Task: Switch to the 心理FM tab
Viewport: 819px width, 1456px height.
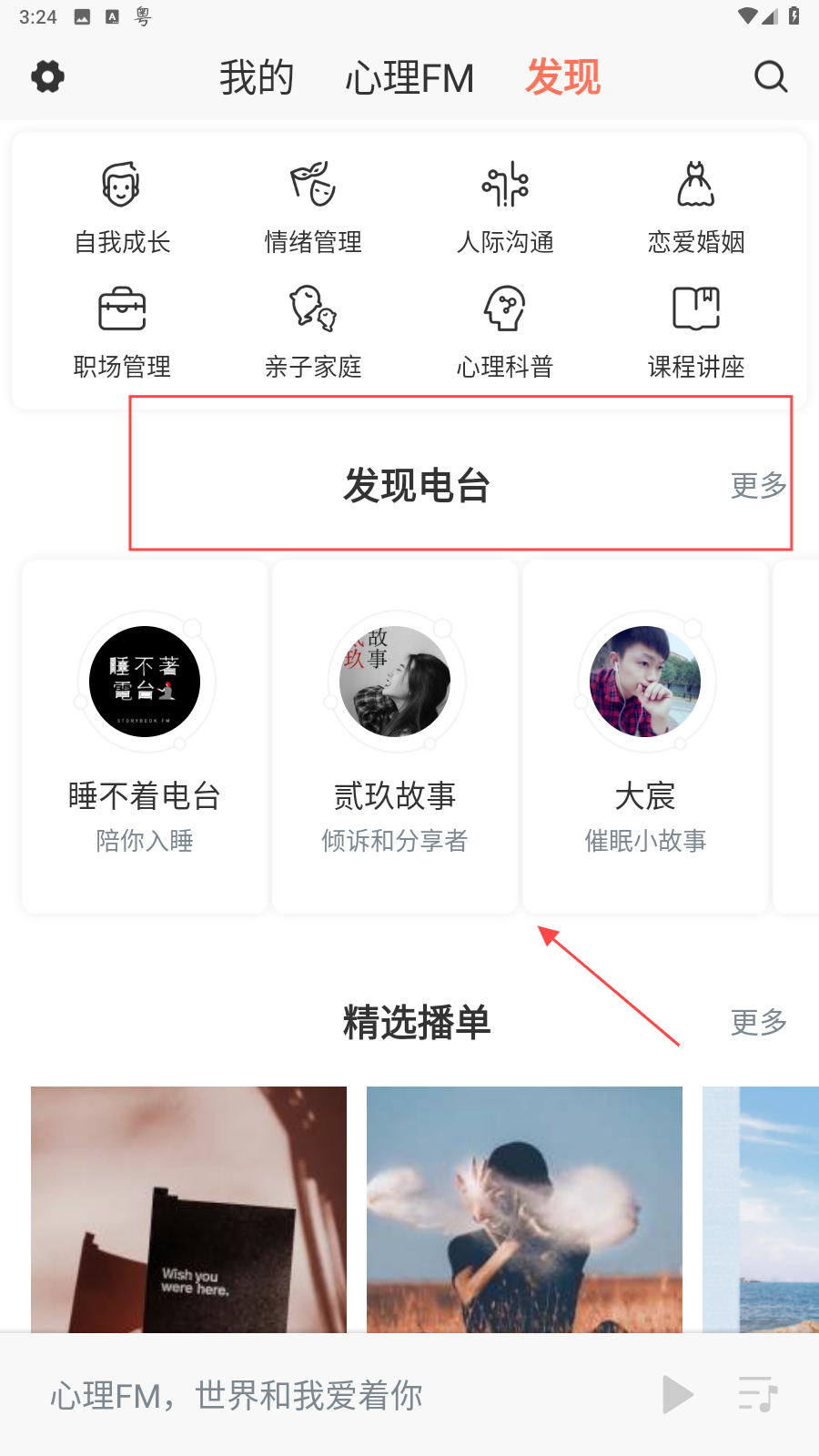Action: [x=409, y=77]
